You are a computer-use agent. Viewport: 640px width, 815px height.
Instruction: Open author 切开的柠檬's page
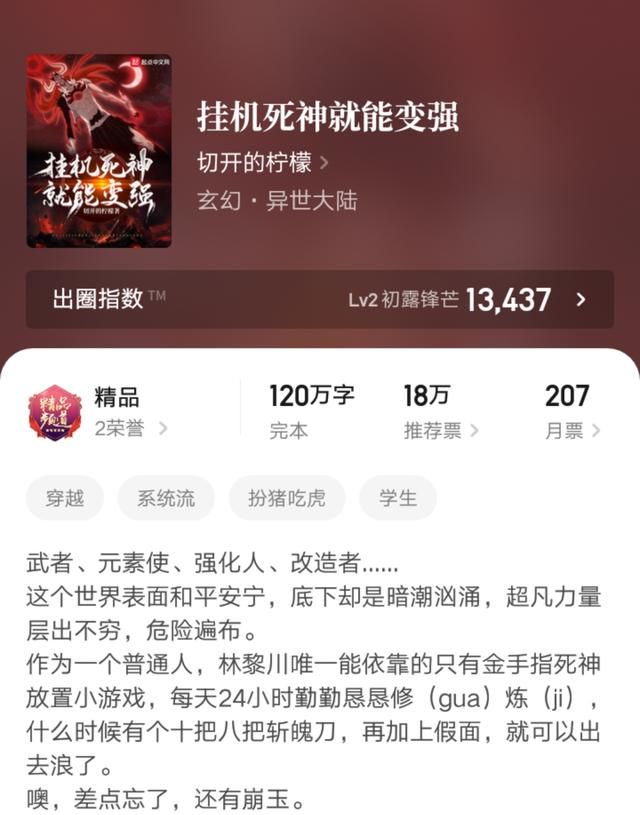[x=264, y=162]
